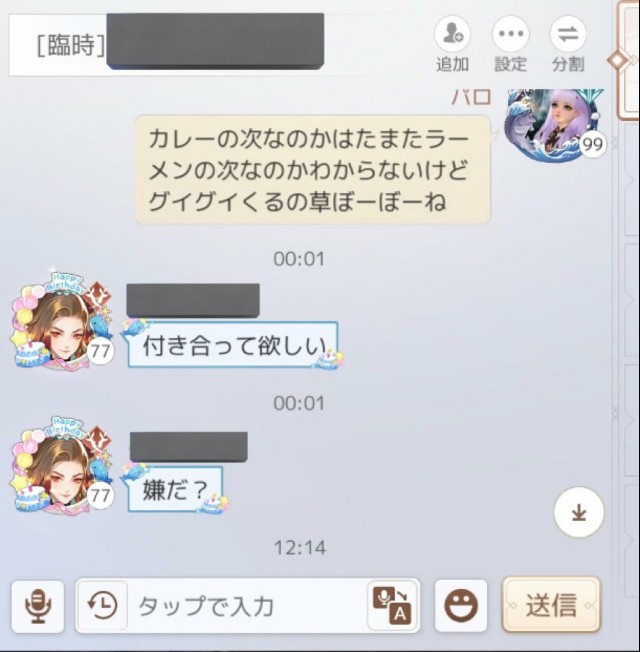The height and width of the screenshot is (652, 640).
Task: Open the chat history clock icon
Action: point(103,605)
